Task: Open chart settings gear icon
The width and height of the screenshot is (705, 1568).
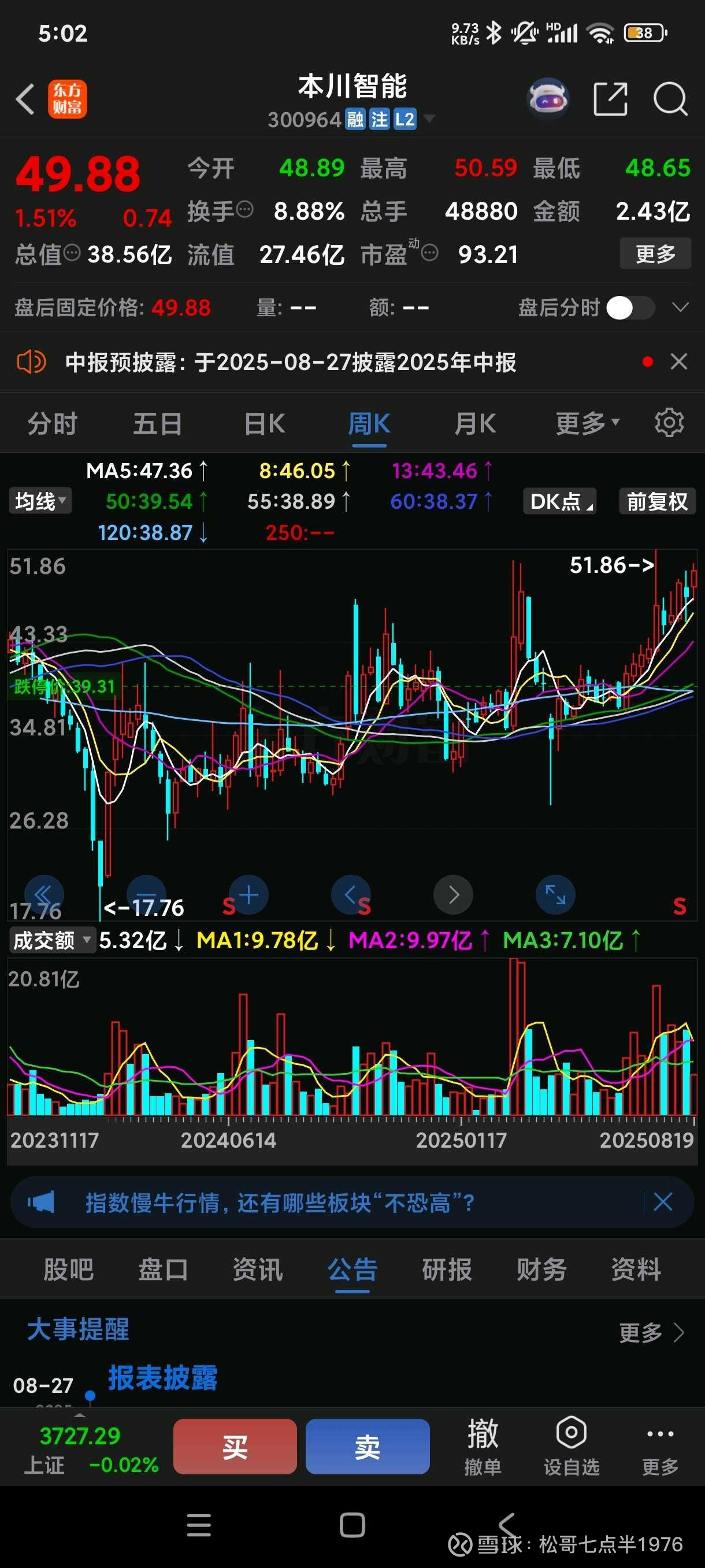Action: click(x=669, y=423)
